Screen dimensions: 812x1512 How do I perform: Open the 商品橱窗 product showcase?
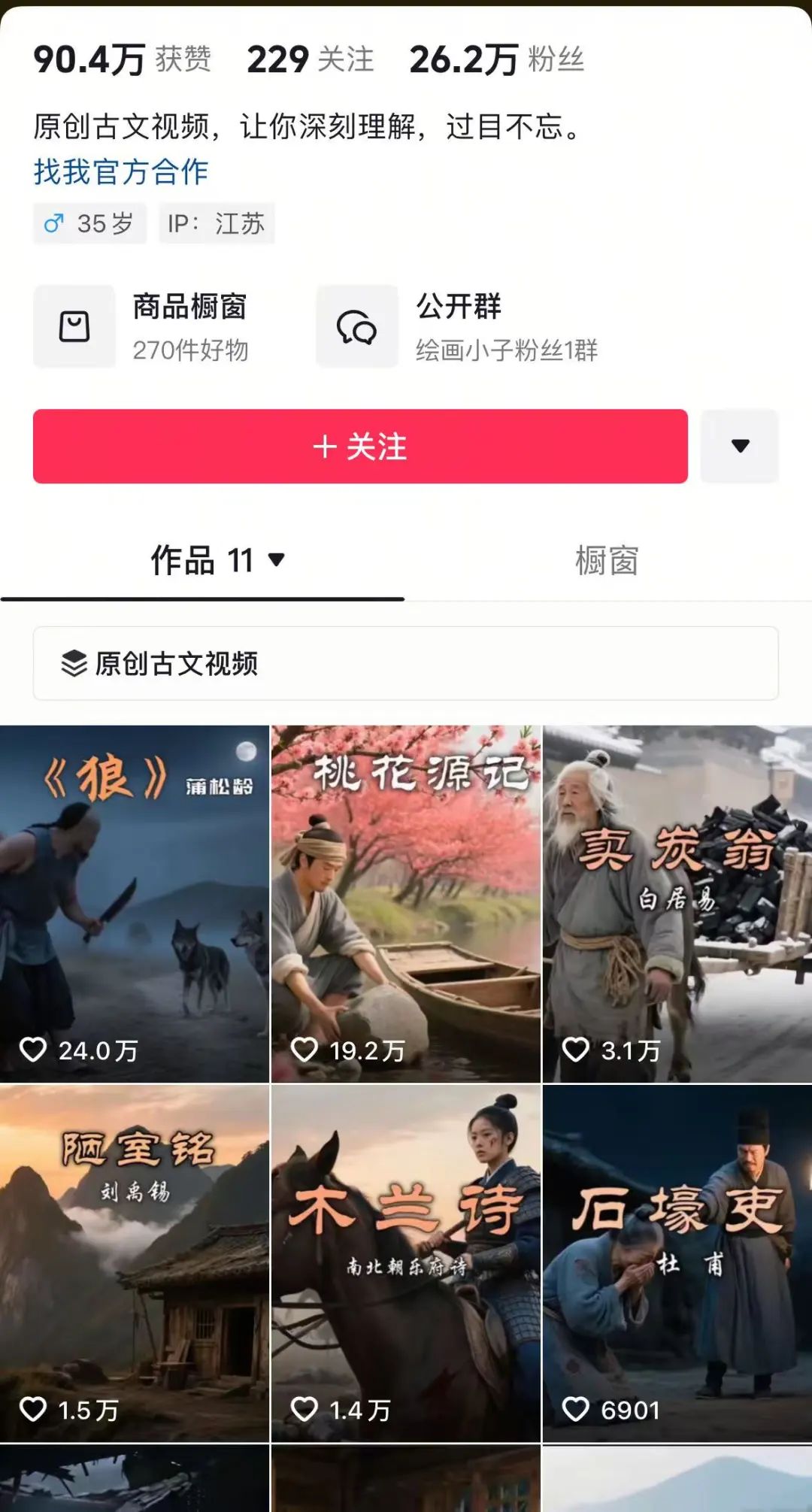pyautogui.click(x=143, y=327)
